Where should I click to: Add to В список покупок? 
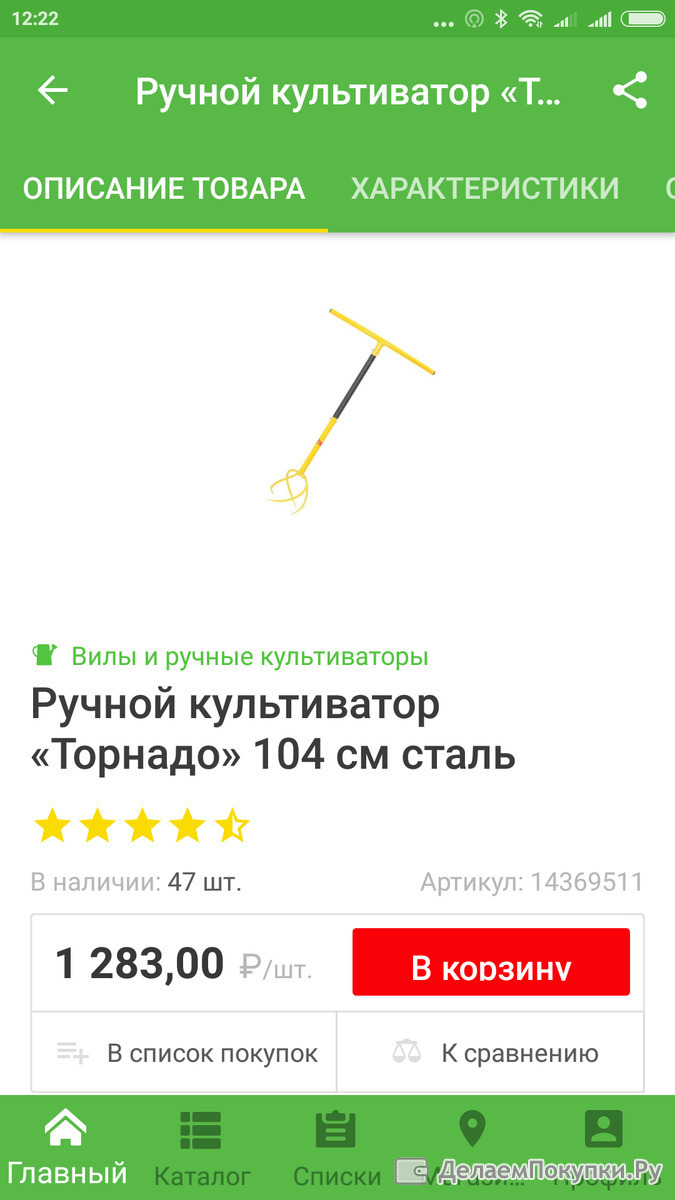[x=184, y=1053]
